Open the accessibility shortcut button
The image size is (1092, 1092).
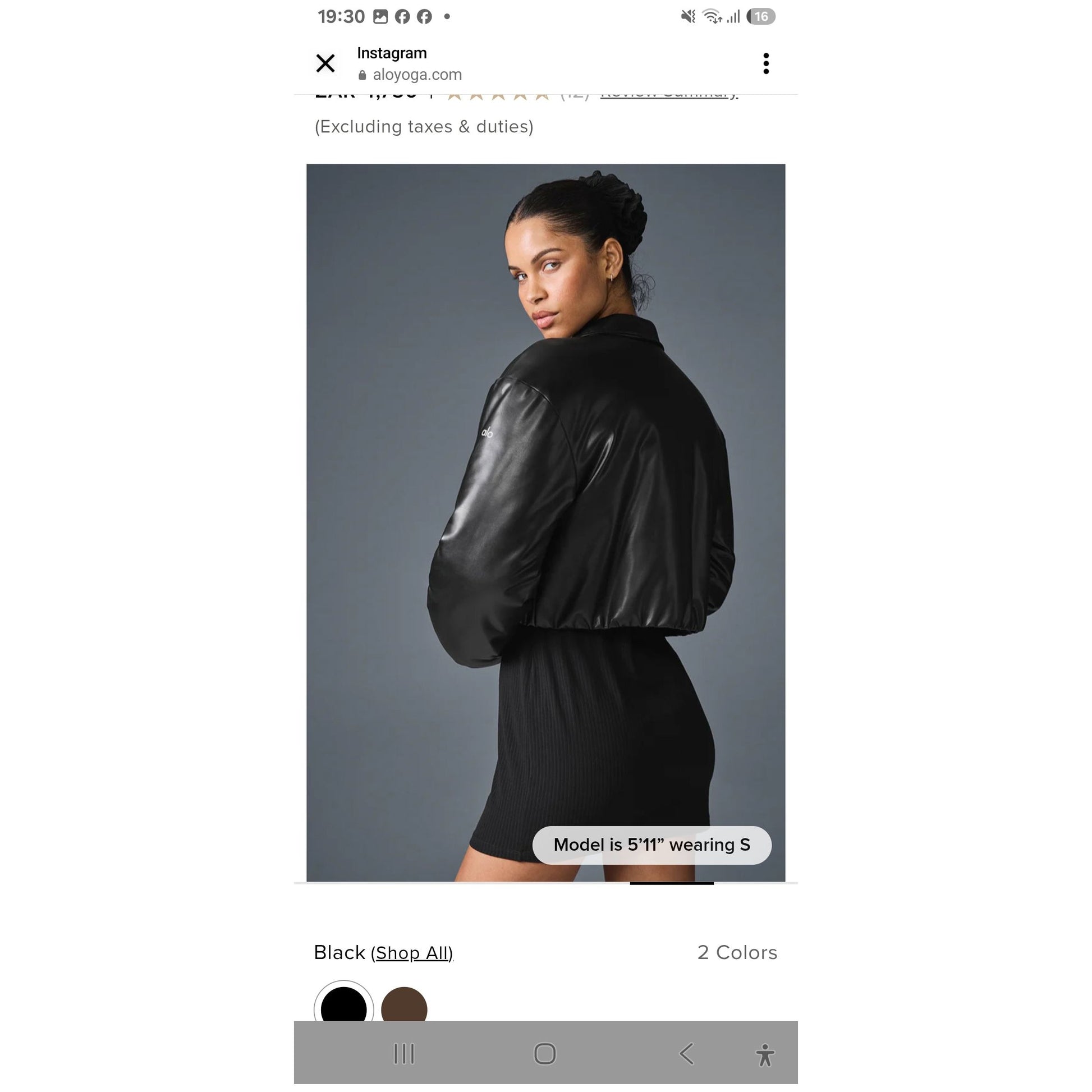click(x=765, y=1055)
